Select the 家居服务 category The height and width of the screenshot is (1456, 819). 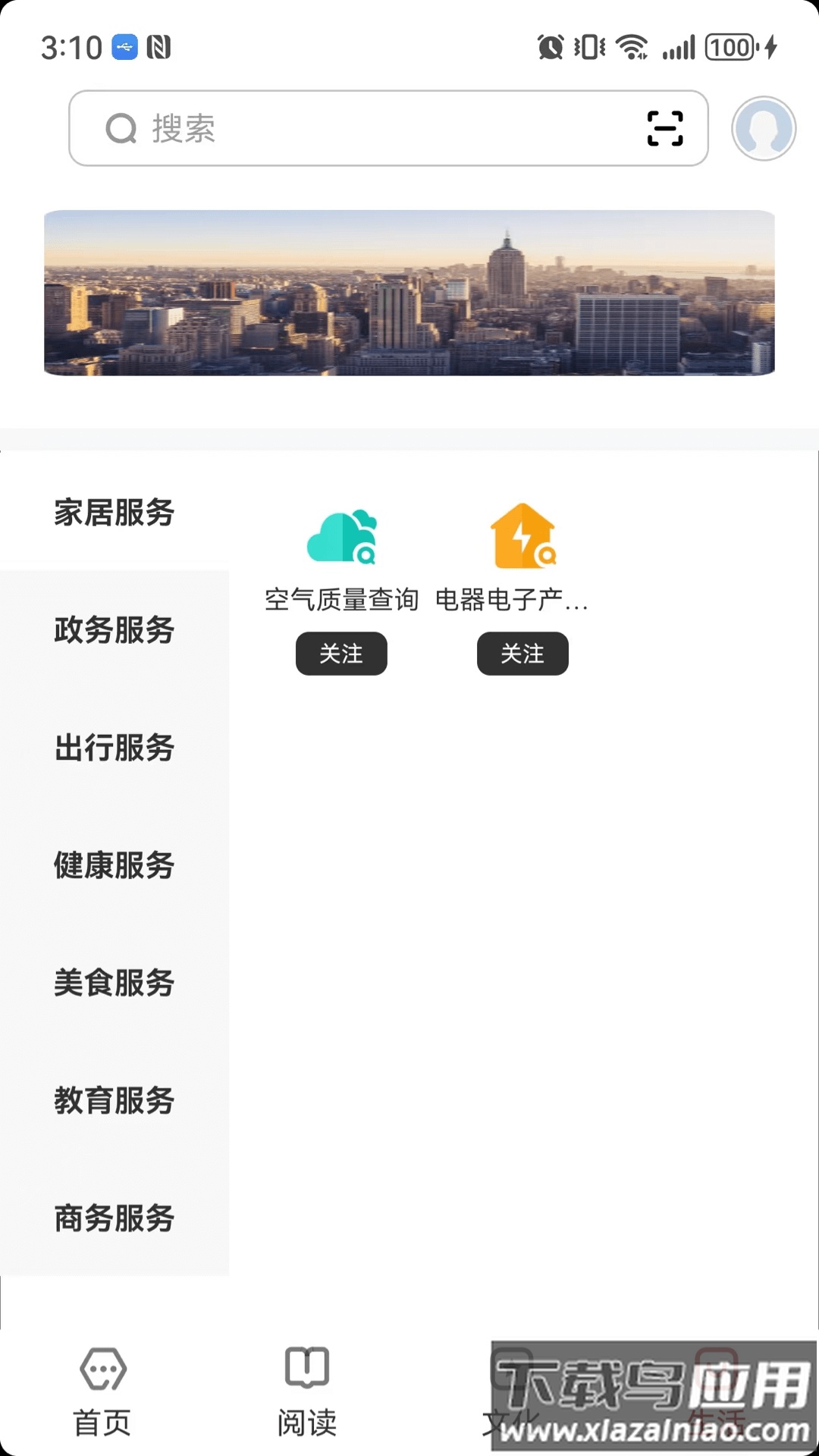[114, 513]
